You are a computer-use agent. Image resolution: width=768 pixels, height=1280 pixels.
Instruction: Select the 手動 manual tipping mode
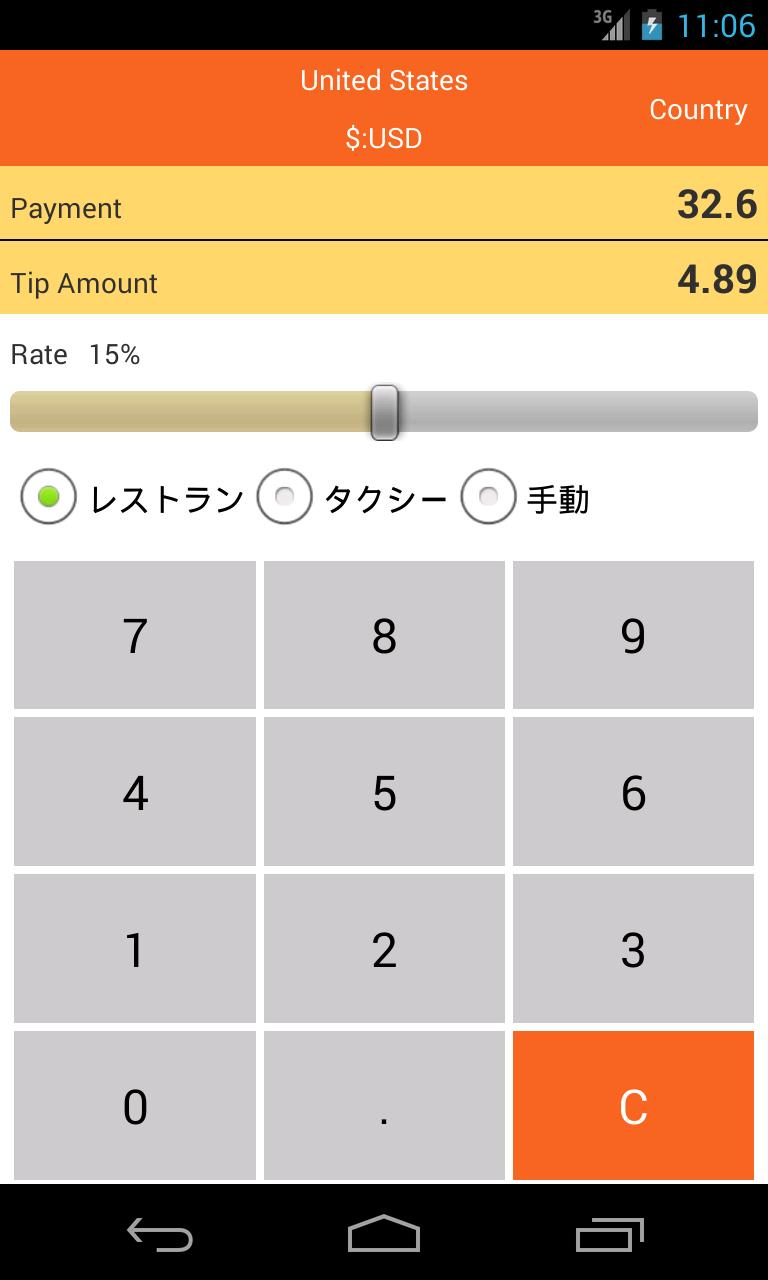[x=487, y=497]
